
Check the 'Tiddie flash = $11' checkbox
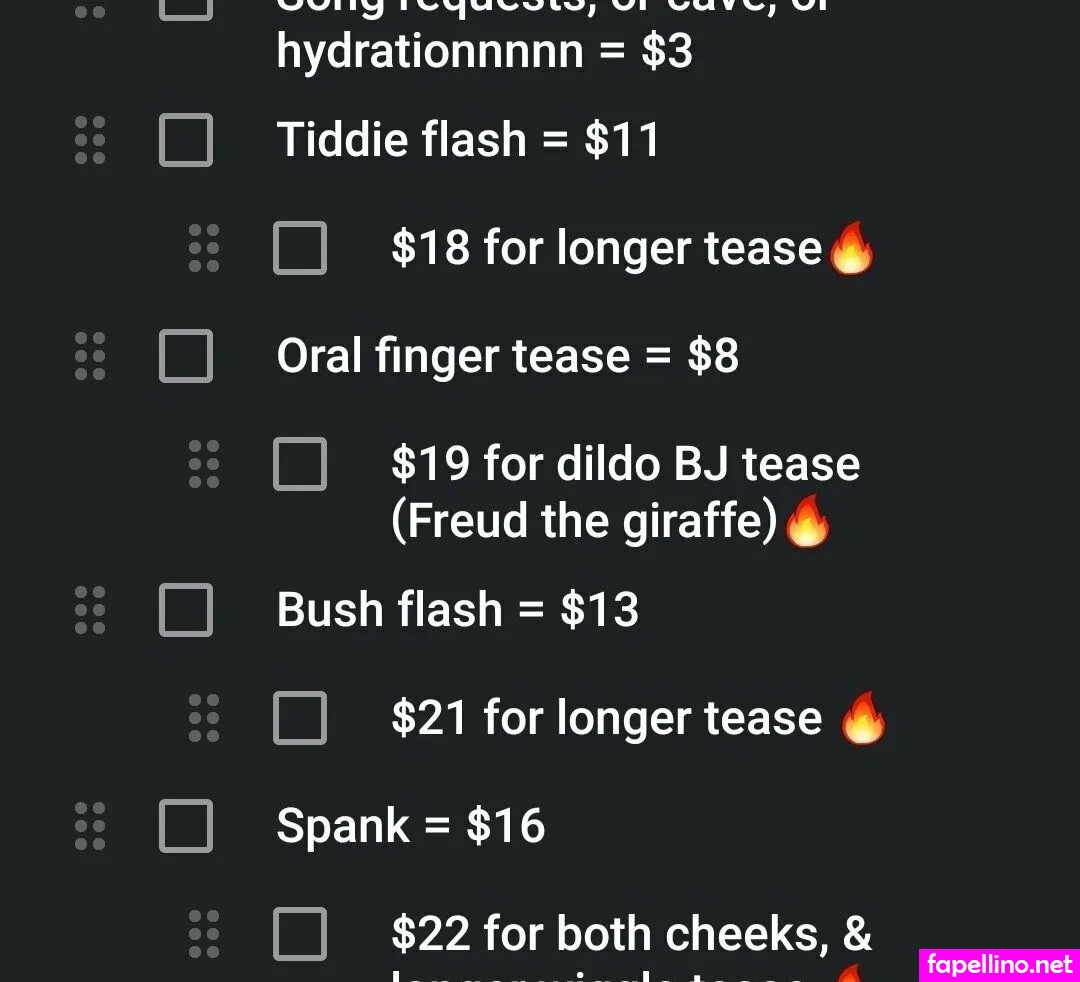tap(186, 140)
